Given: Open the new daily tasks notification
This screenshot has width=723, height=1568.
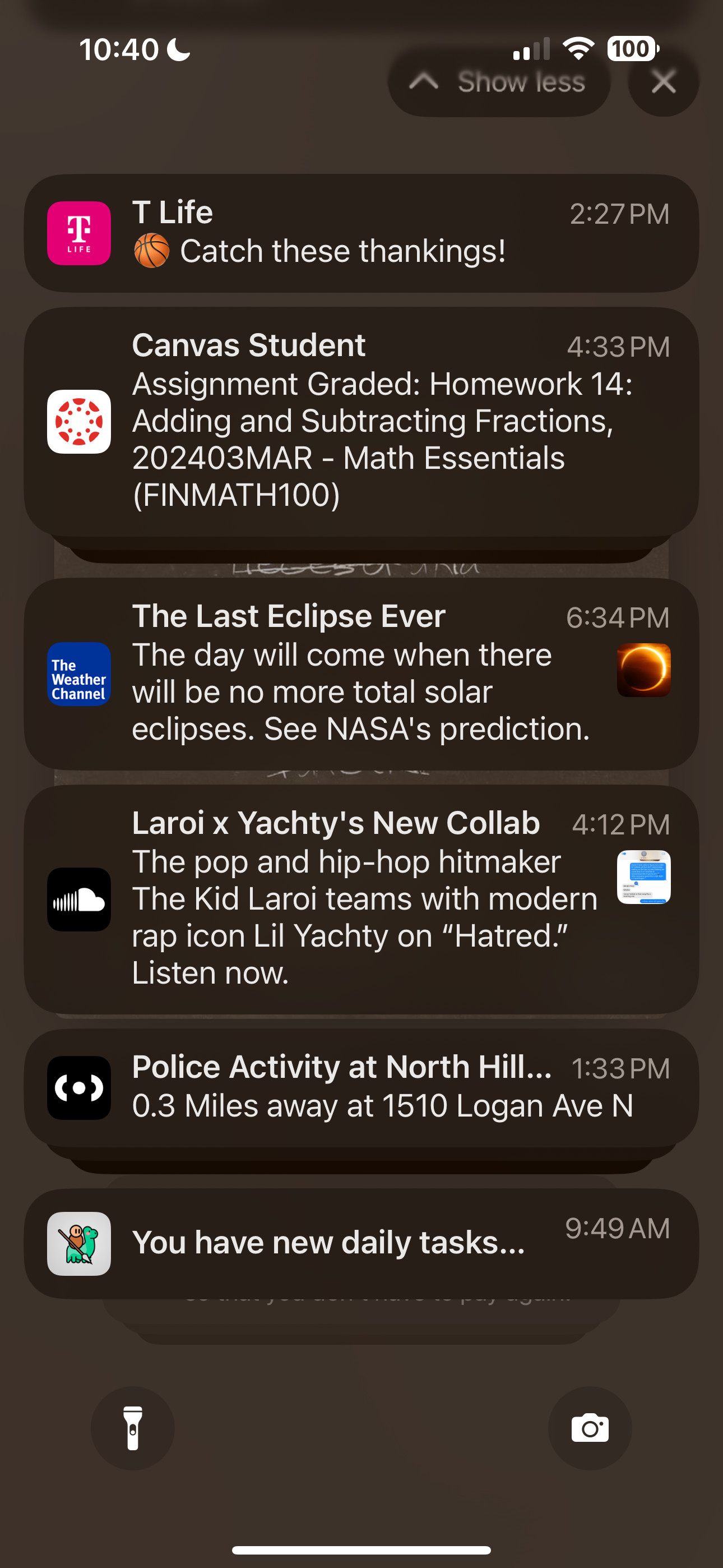Looking at the screenshot, I should pyautogui.click(x=361, y=1243).
